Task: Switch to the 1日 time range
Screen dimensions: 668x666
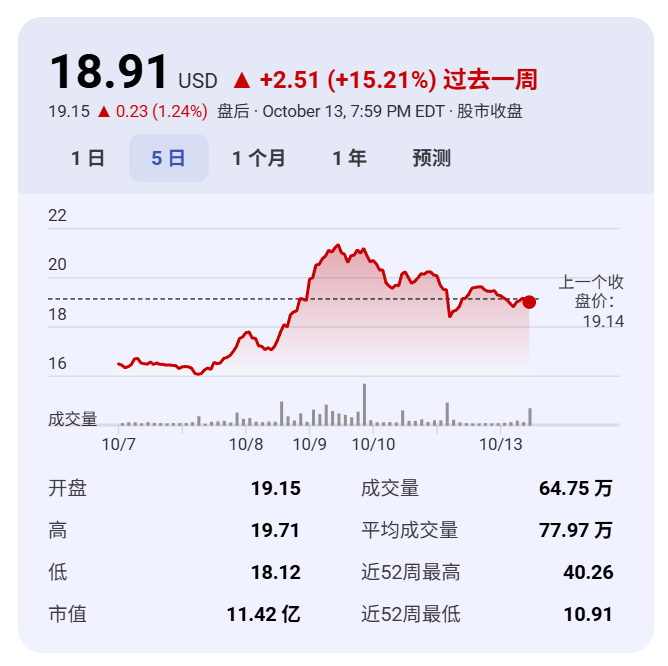Action: (x=88, y=158)
